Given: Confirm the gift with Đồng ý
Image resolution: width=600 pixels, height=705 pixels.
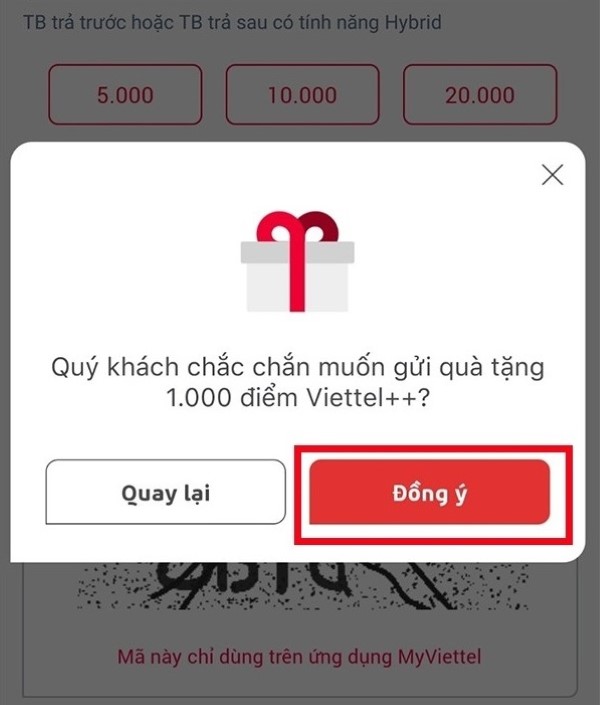Looking at the screenshot, I should click(x=429, y=493).
